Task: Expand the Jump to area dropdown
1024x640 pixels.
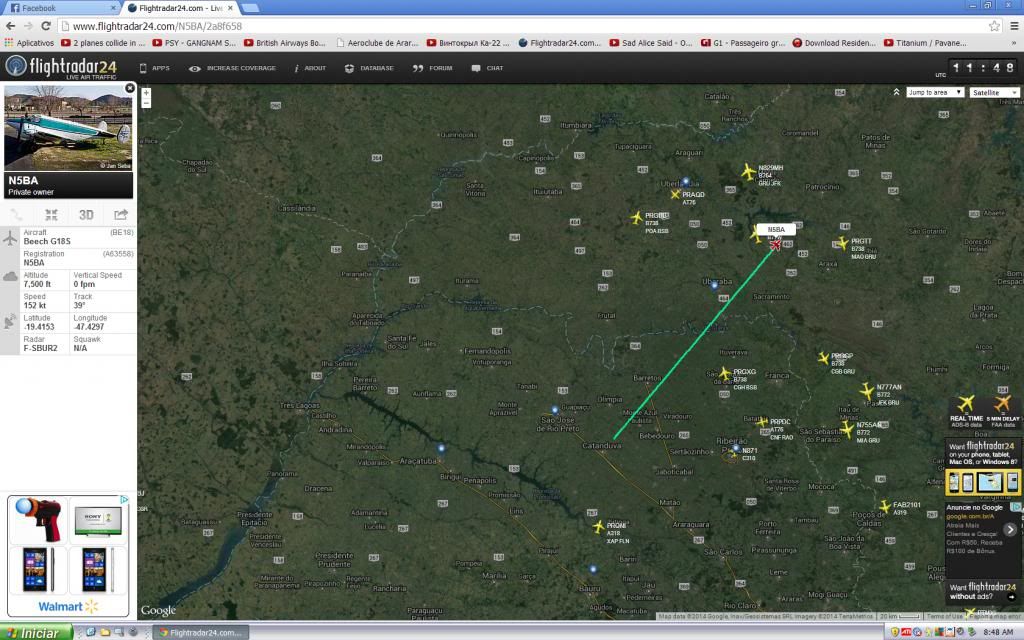Action: pos(934,92)
